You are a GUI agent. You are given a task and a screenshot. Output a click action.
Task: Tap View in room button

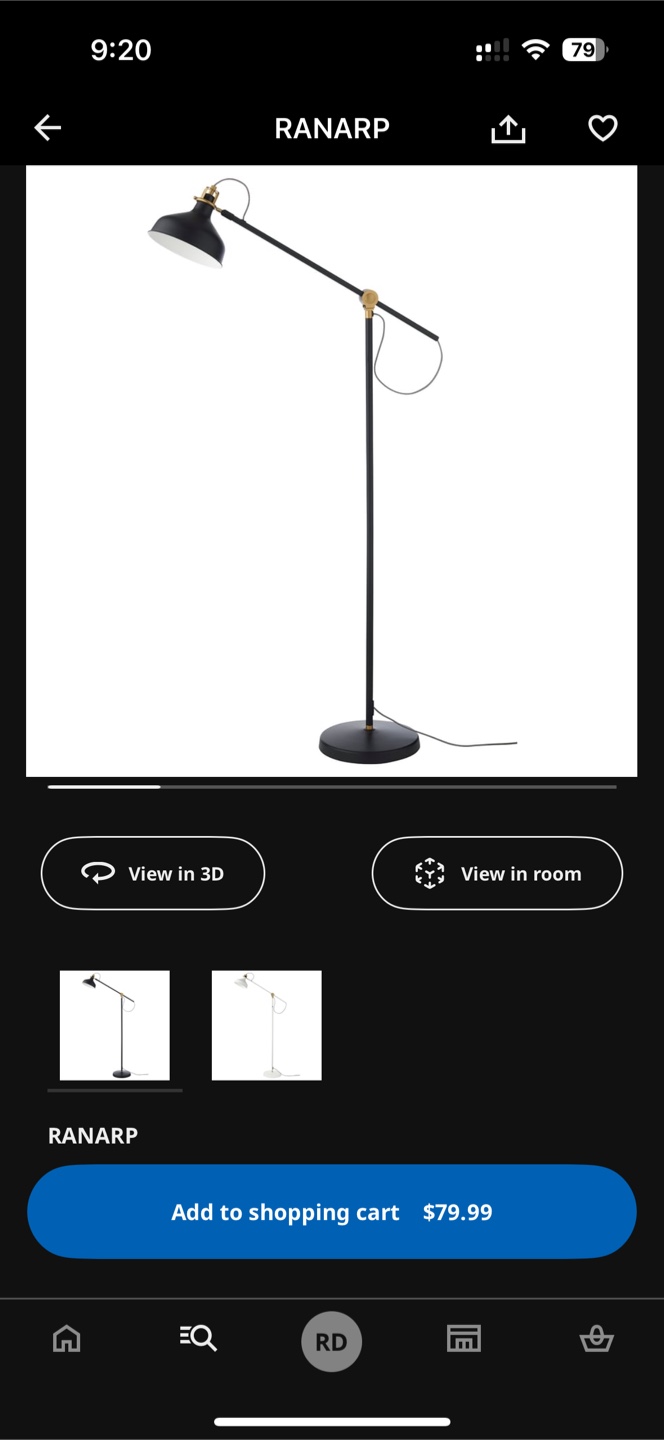pos(497,873)
